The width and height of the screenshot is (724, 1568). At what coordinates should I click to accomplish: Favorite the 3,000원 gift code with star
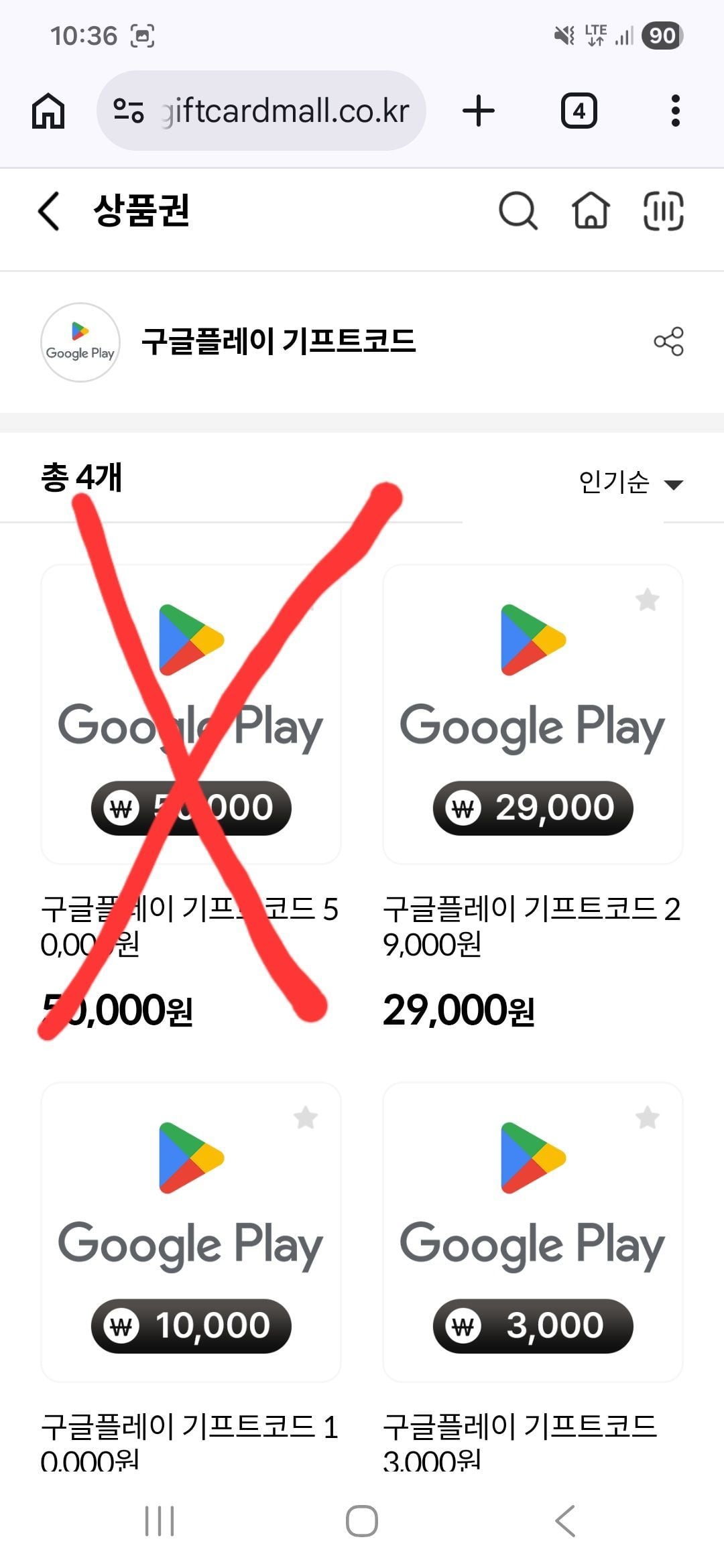coord(647,1117)
